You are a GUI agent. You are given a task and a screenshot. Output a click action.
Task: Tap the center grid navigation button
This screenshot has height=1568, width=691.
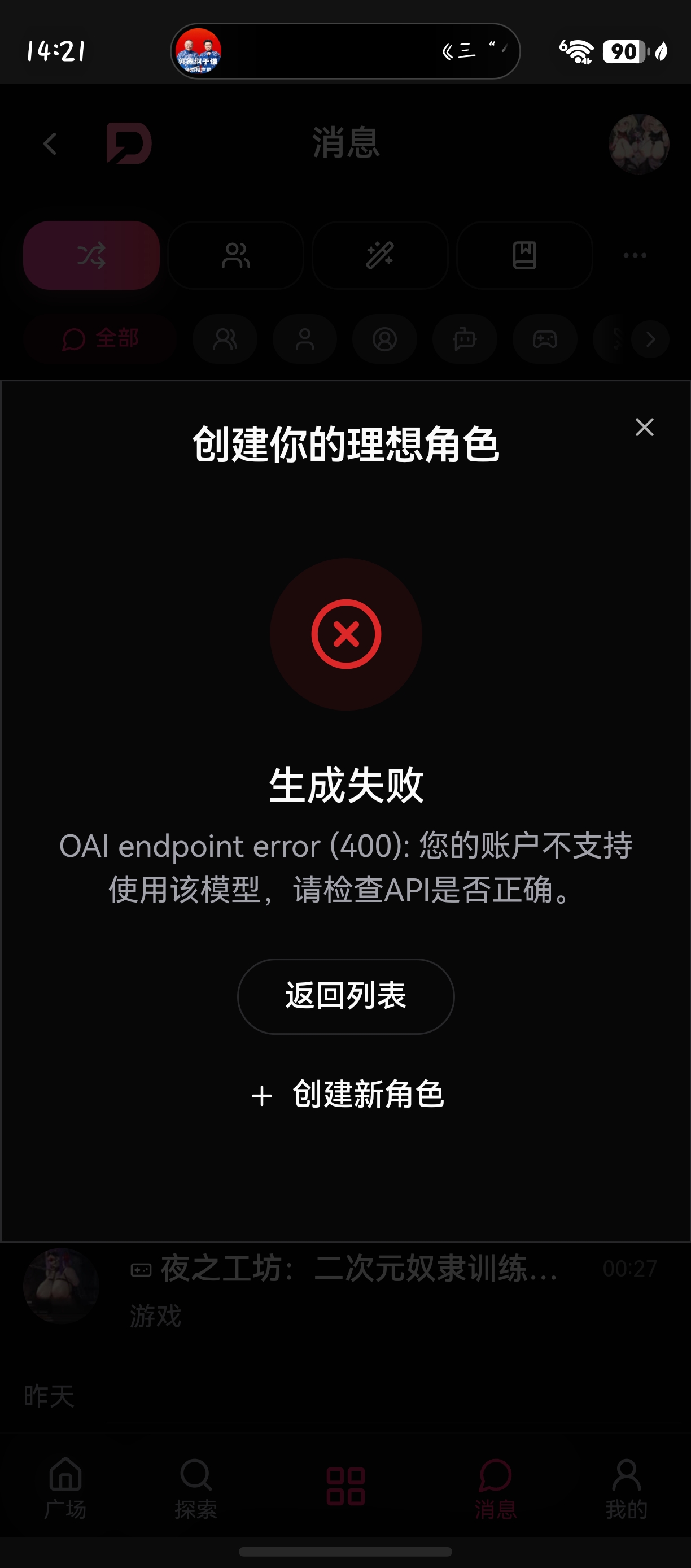pyautogui.click(x=345, y=1486)
